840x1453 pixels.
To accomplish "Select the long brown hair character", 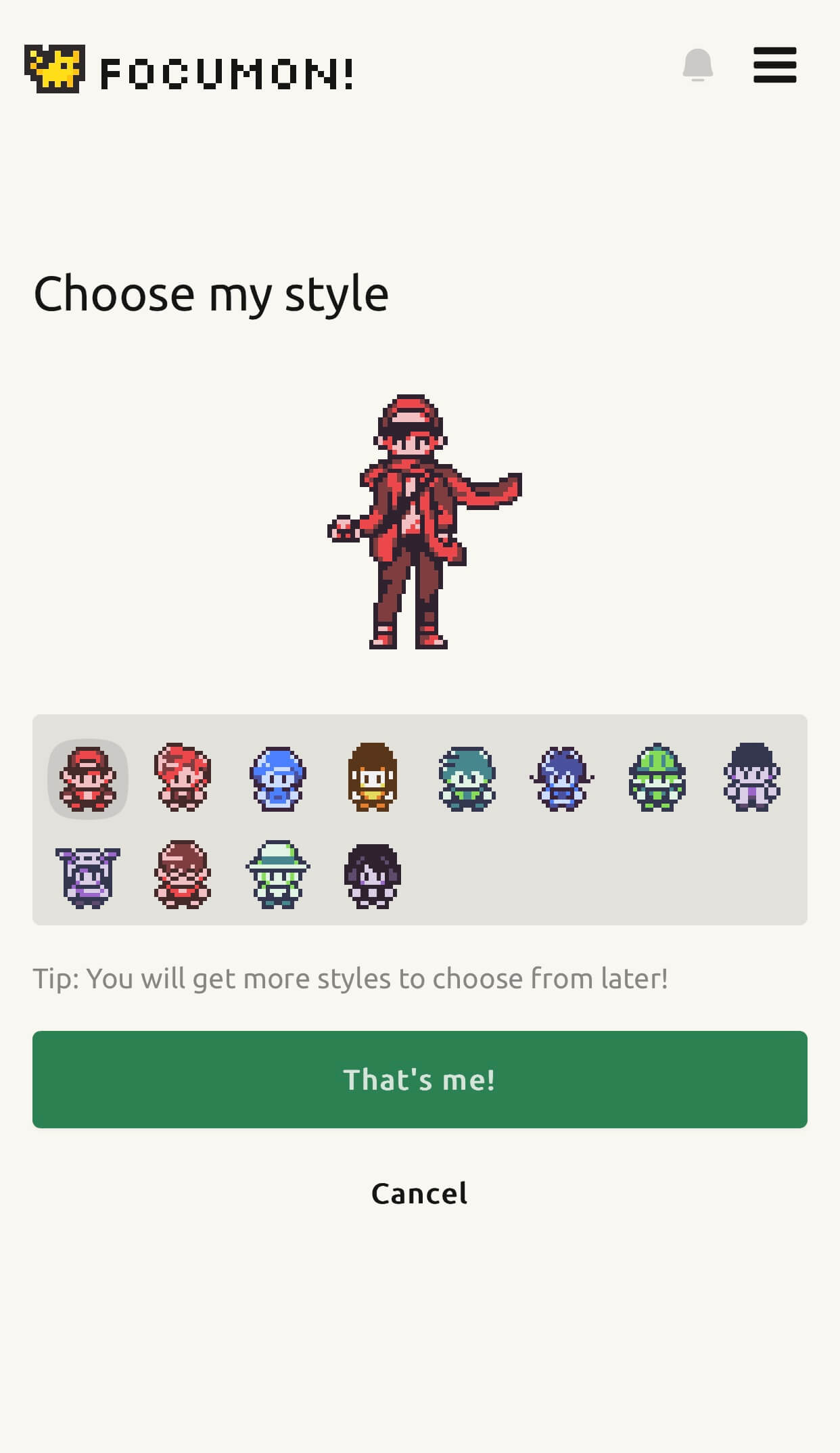I will click(x=372, y=779).
